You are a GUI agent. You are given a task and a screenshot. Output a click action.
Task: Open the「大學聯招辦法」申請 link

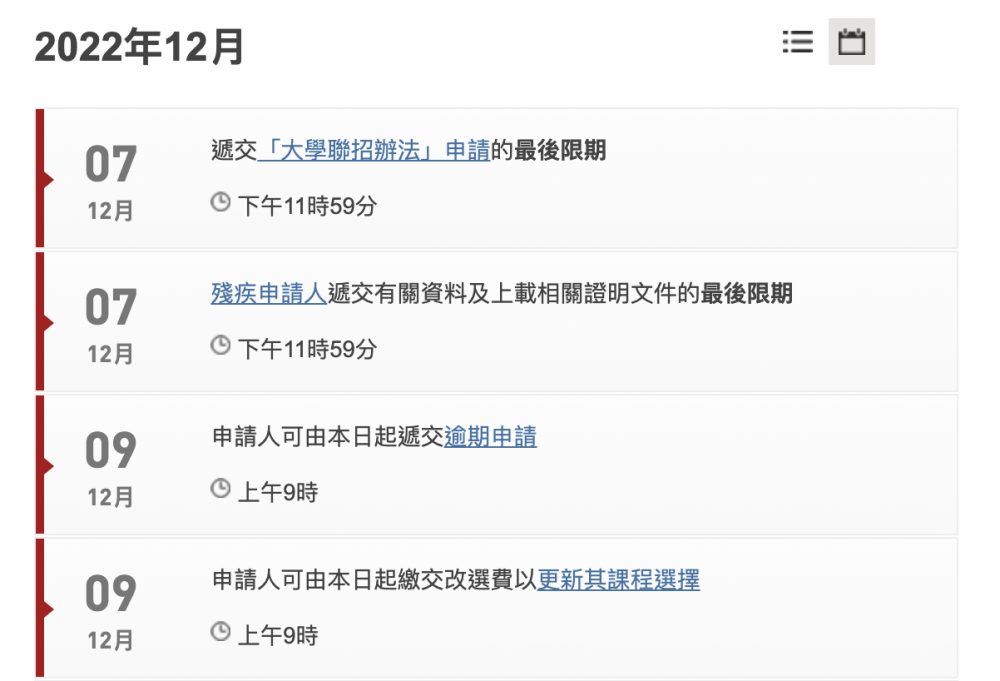374,151
